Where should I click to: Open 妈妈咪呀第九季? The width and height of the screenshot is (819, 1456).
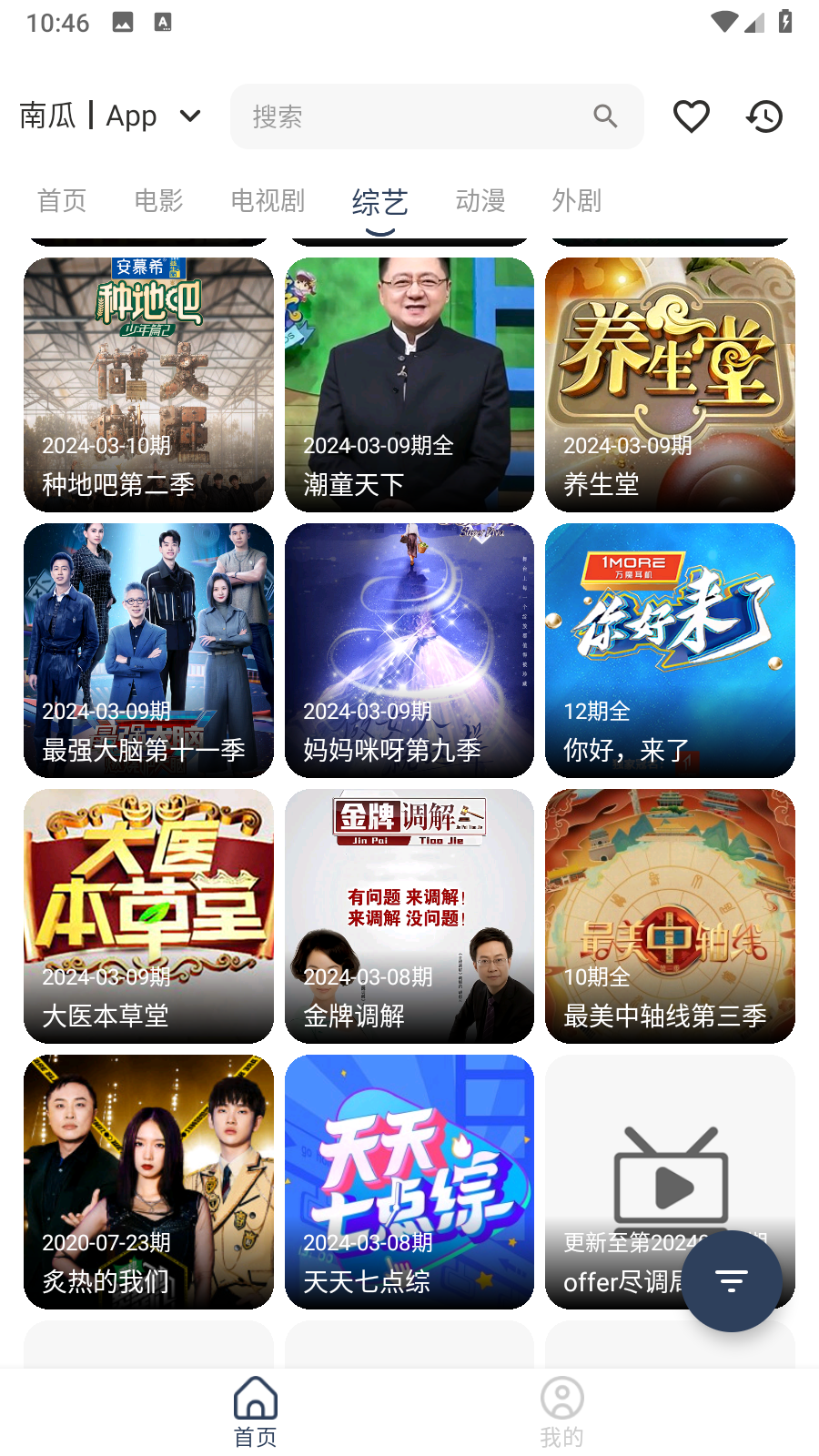(x=409, y=650)
